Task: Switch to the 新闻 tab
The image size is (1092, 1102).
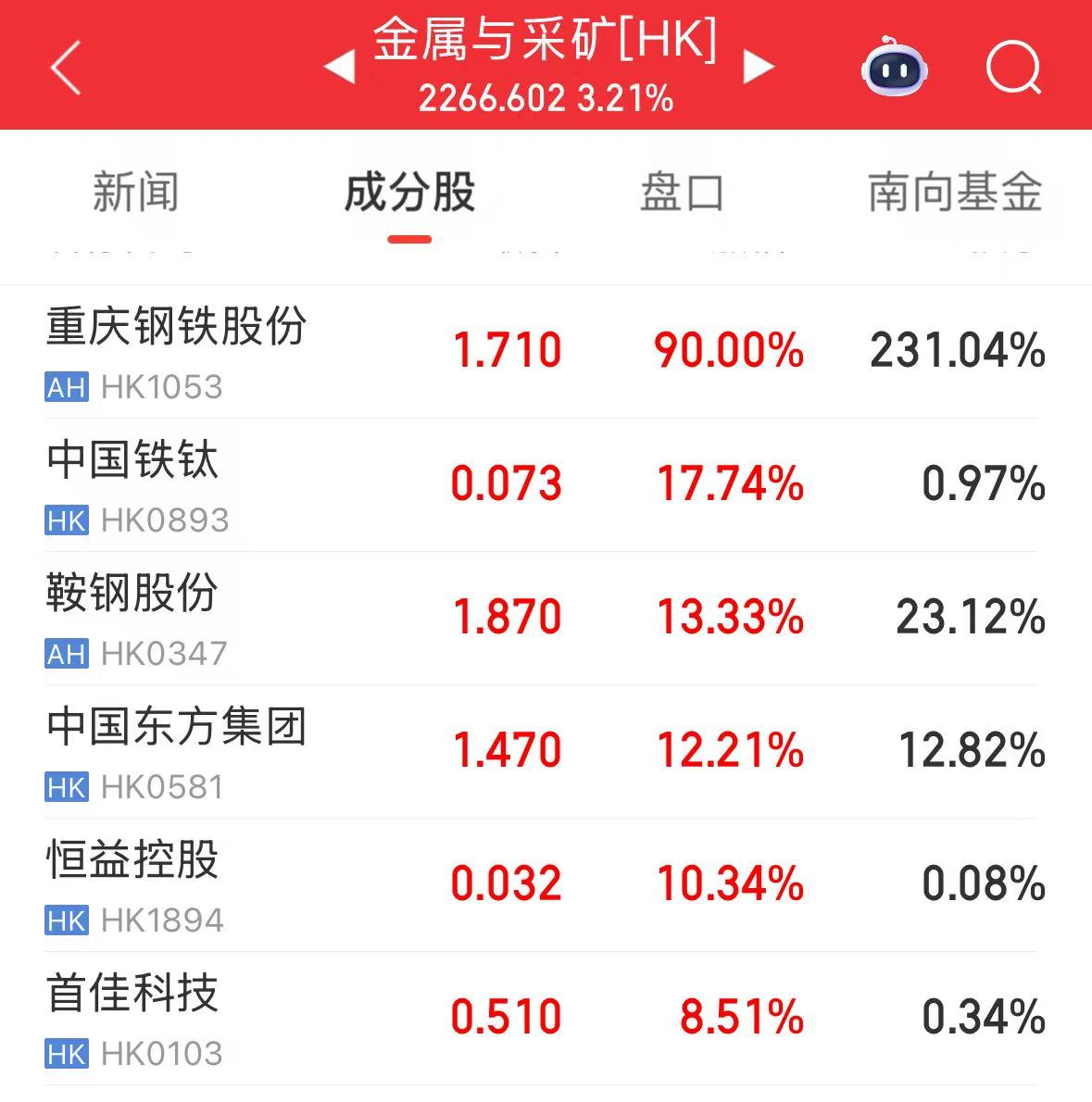Action: (135, 193)
